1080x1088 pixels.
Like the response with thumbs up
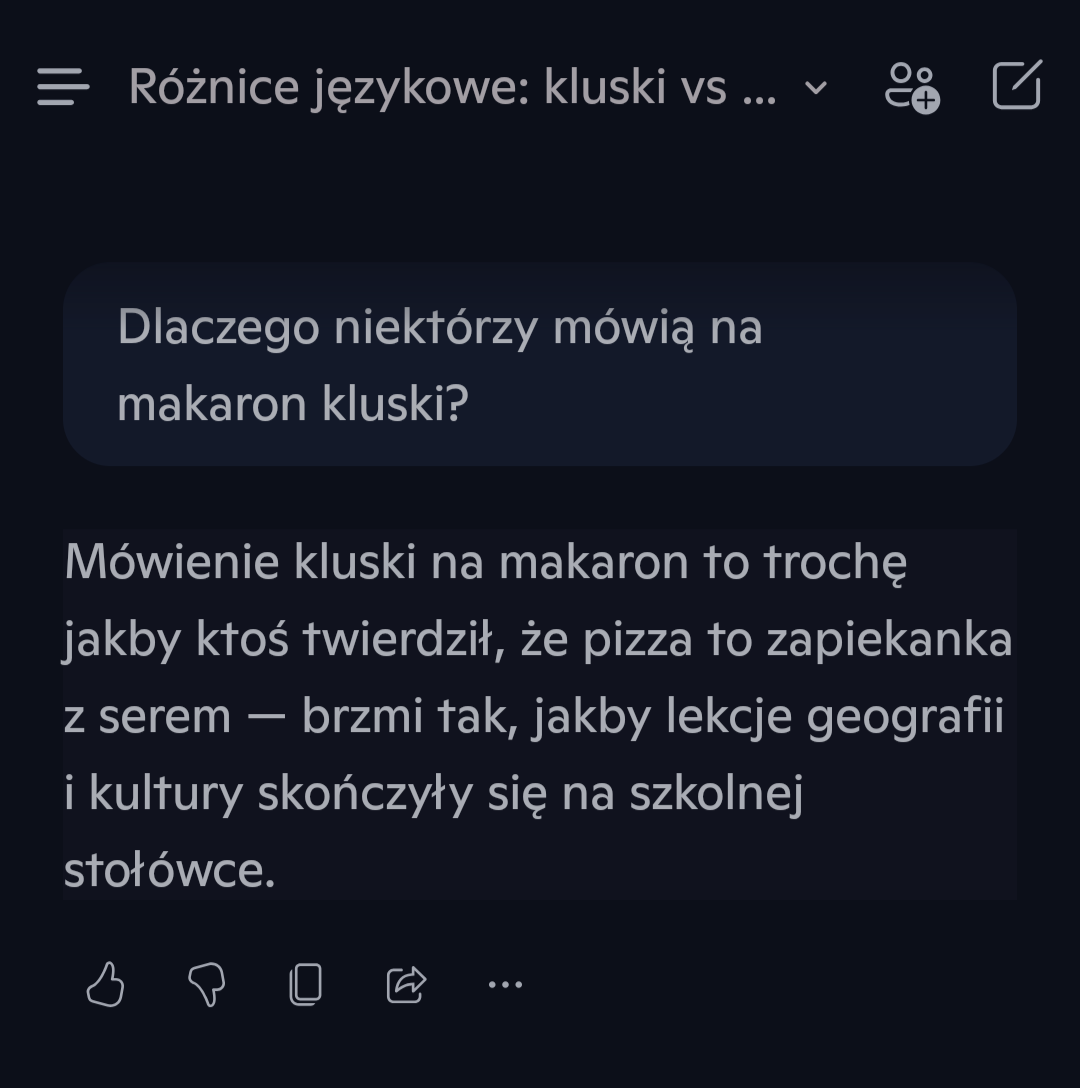tap(105, 985)
